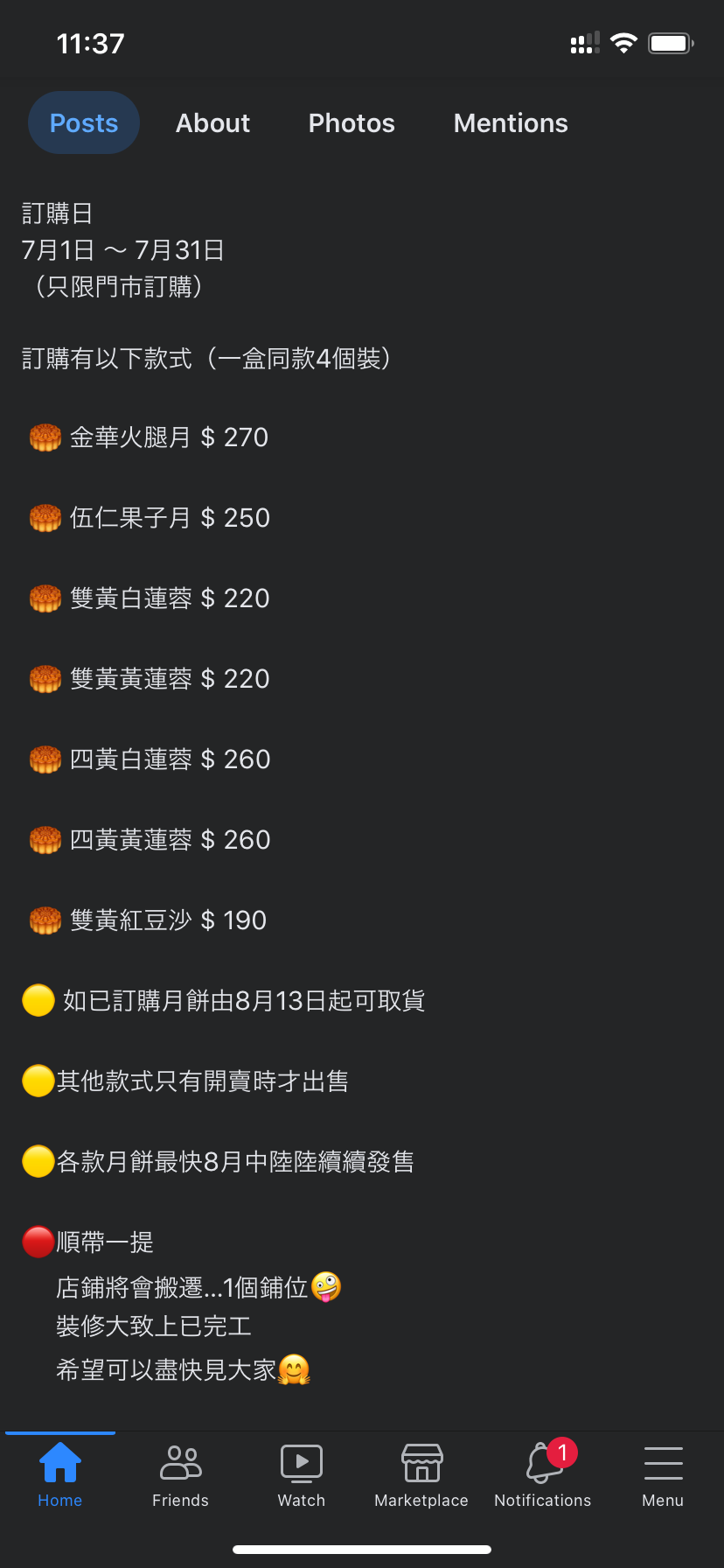
Task: Select the Posts tab
Action: pos(84,122)
